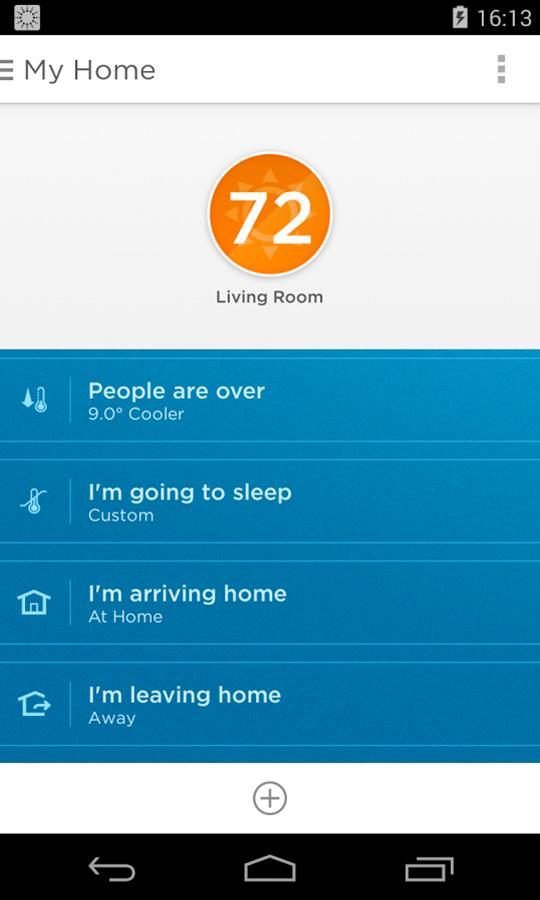Viewport: 540px width, 900px height.
Task: Open the Living Room thermostat
Action: (270, 214)
